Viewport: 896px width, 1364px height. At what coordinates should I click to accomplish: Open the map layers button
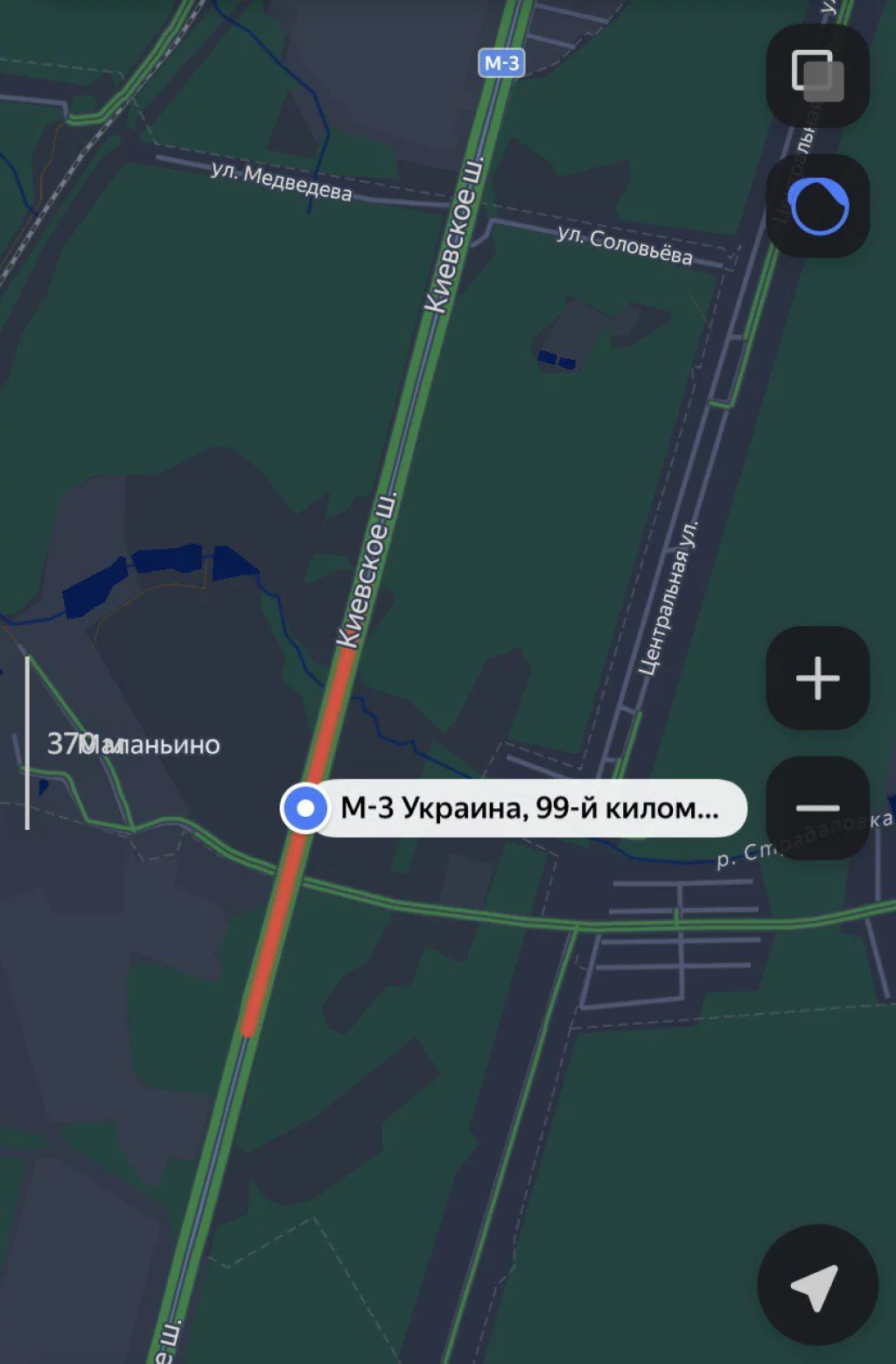coord(817,75)
